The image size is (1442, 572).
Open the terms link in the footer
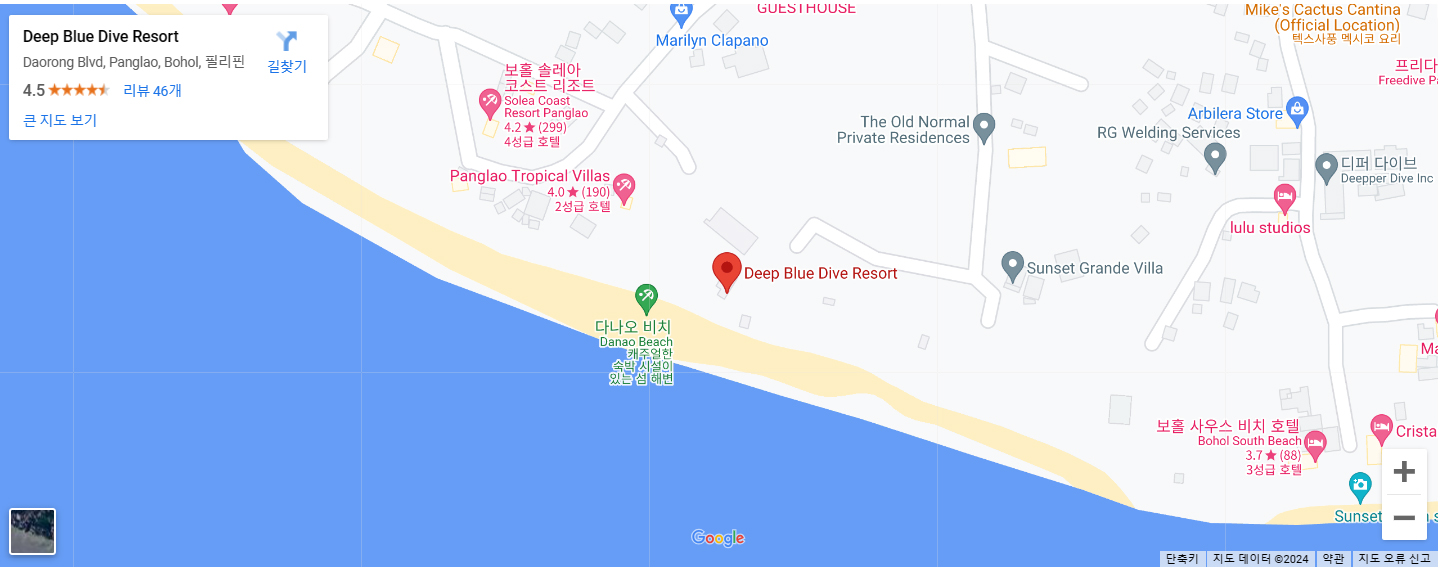[1333, 559]
